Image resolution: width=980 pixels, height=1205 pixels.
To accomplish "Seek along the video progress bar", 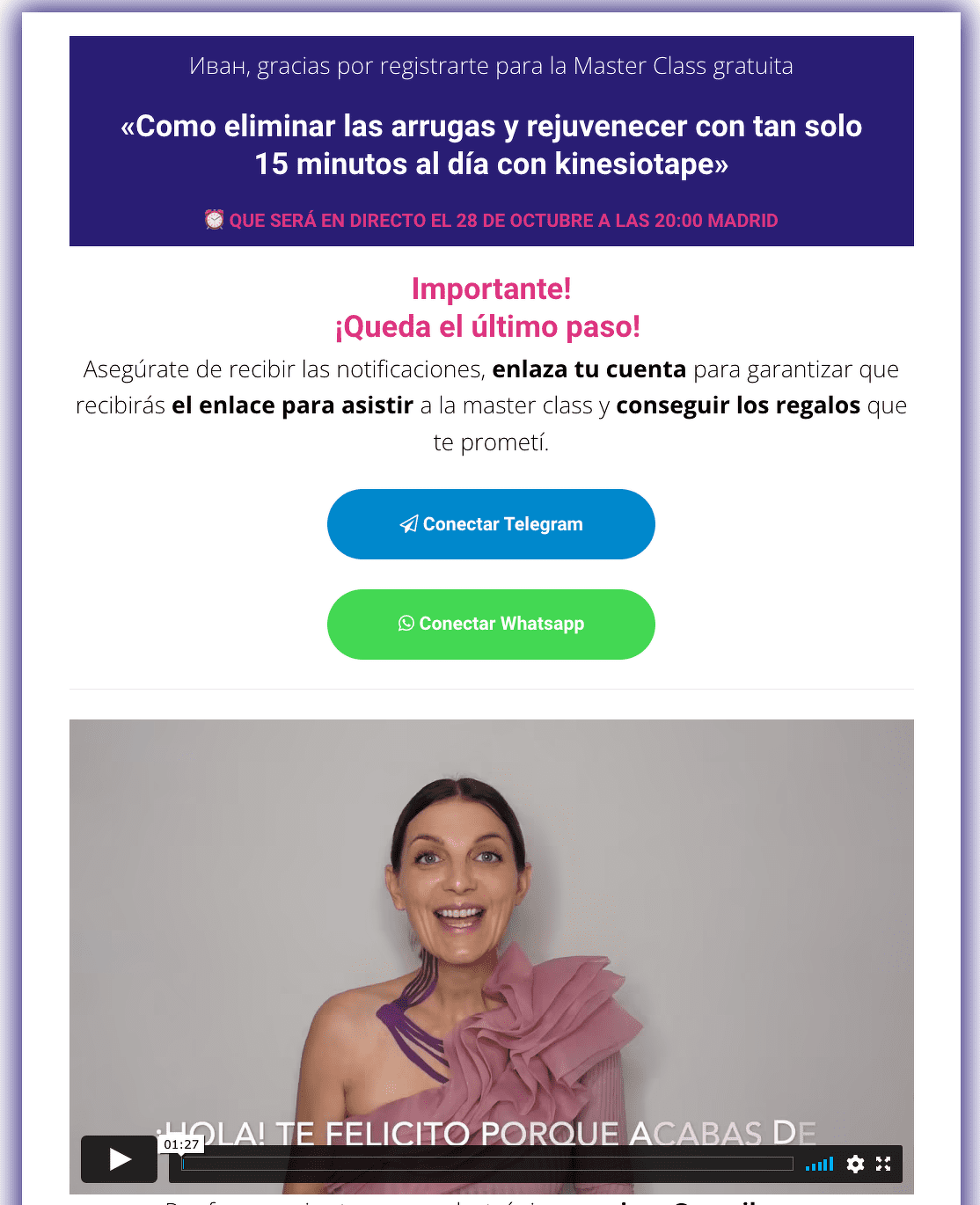I will (487, 1164).
